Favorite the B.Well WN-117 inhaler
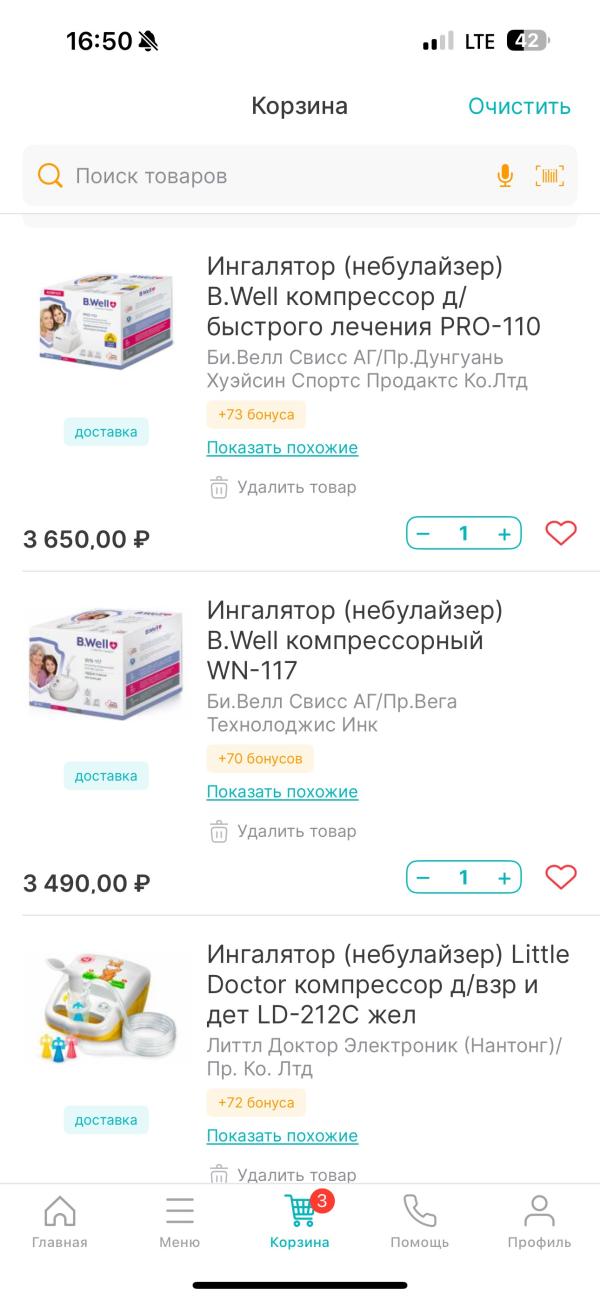This screenshot has width=600, height=1300. pyautogui.click(x=561, y=877)
